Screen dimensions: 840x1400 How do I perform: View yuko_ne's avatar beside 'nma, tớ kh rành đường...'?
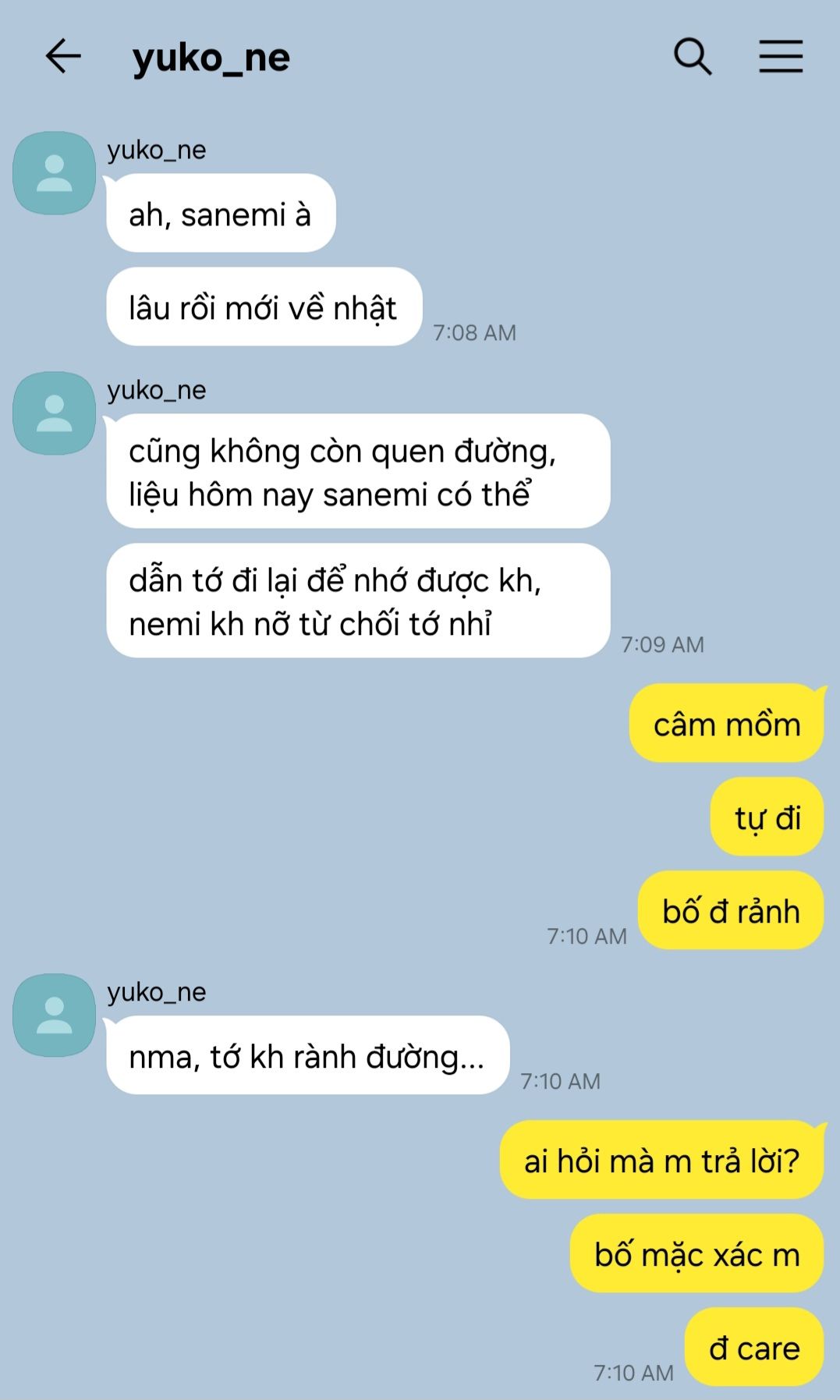coord(54,1015)
